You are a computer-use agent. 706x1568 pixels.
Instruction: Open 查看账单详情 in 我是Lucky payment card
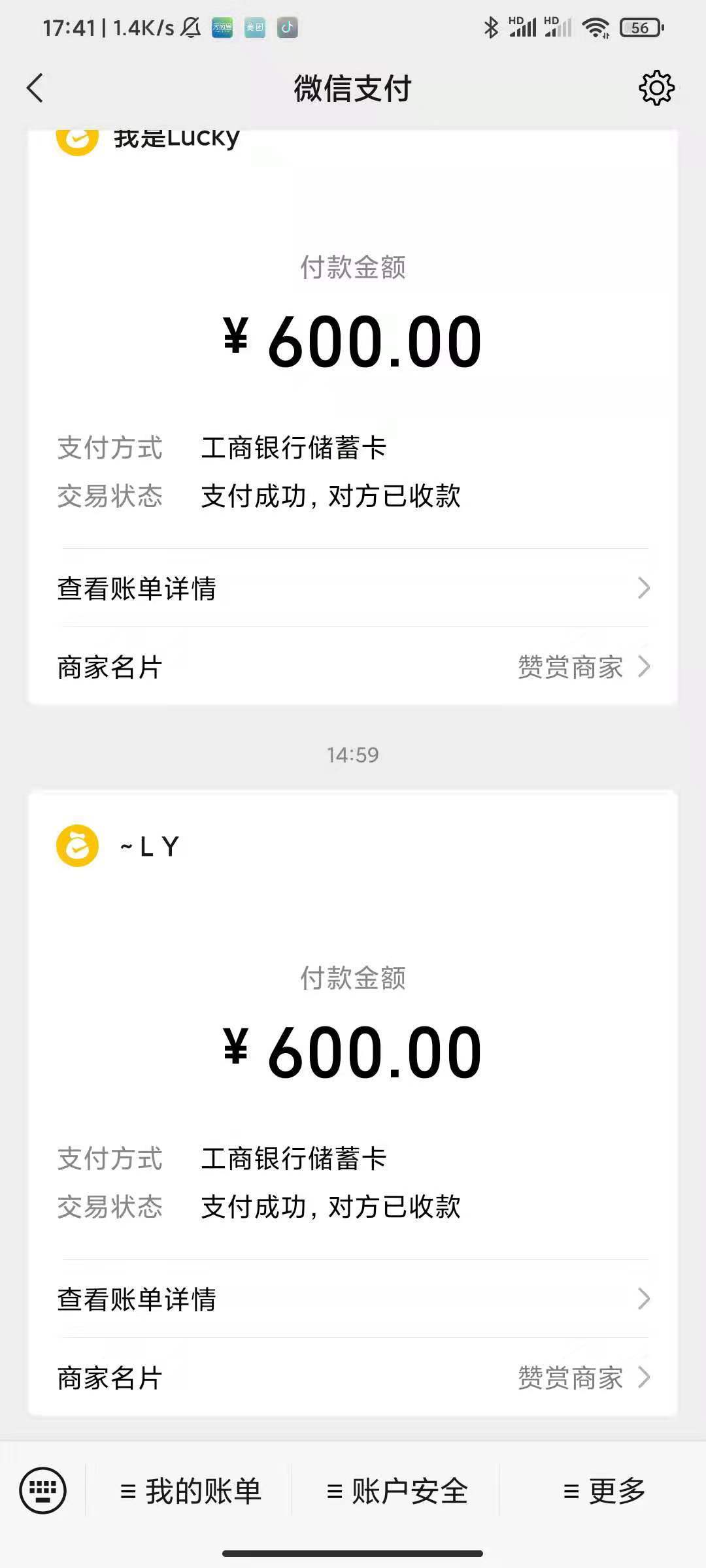coord(353,588)
